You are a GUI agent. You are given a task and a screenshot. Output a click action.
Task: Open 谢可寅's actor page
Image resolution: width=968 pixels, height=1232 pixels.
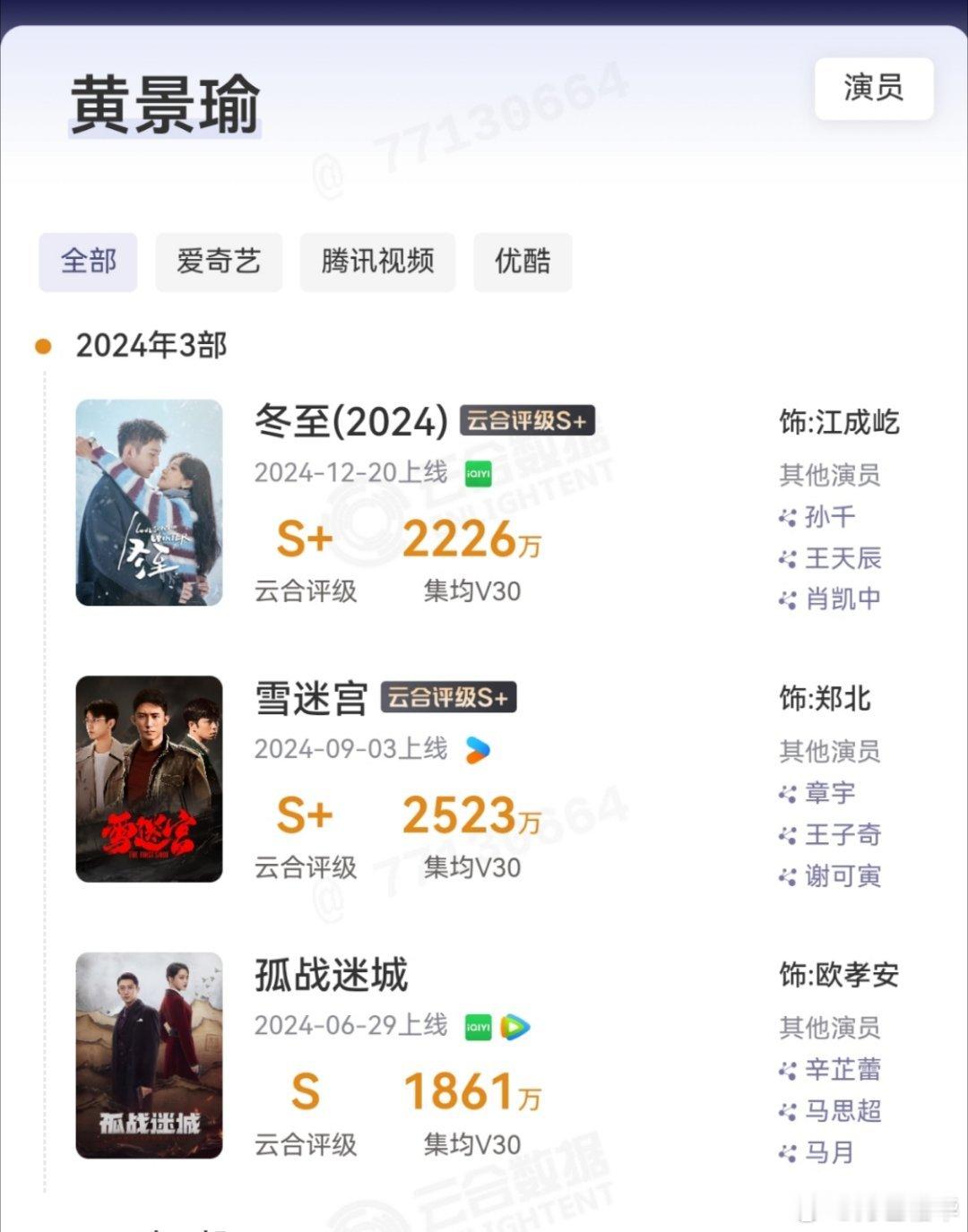pos(841,877)
